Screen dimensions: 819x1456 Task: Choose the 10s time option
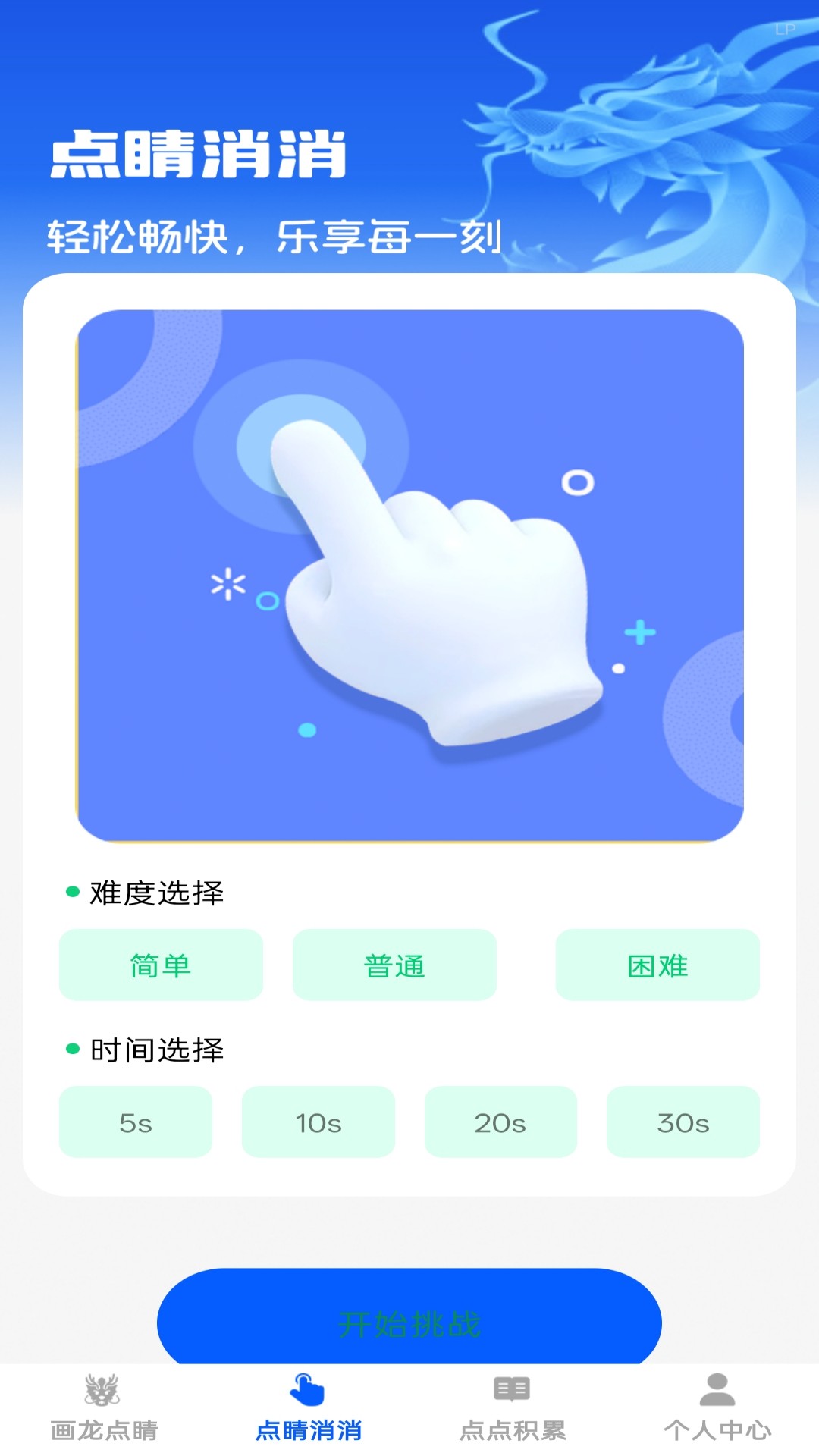(318, 1123)
